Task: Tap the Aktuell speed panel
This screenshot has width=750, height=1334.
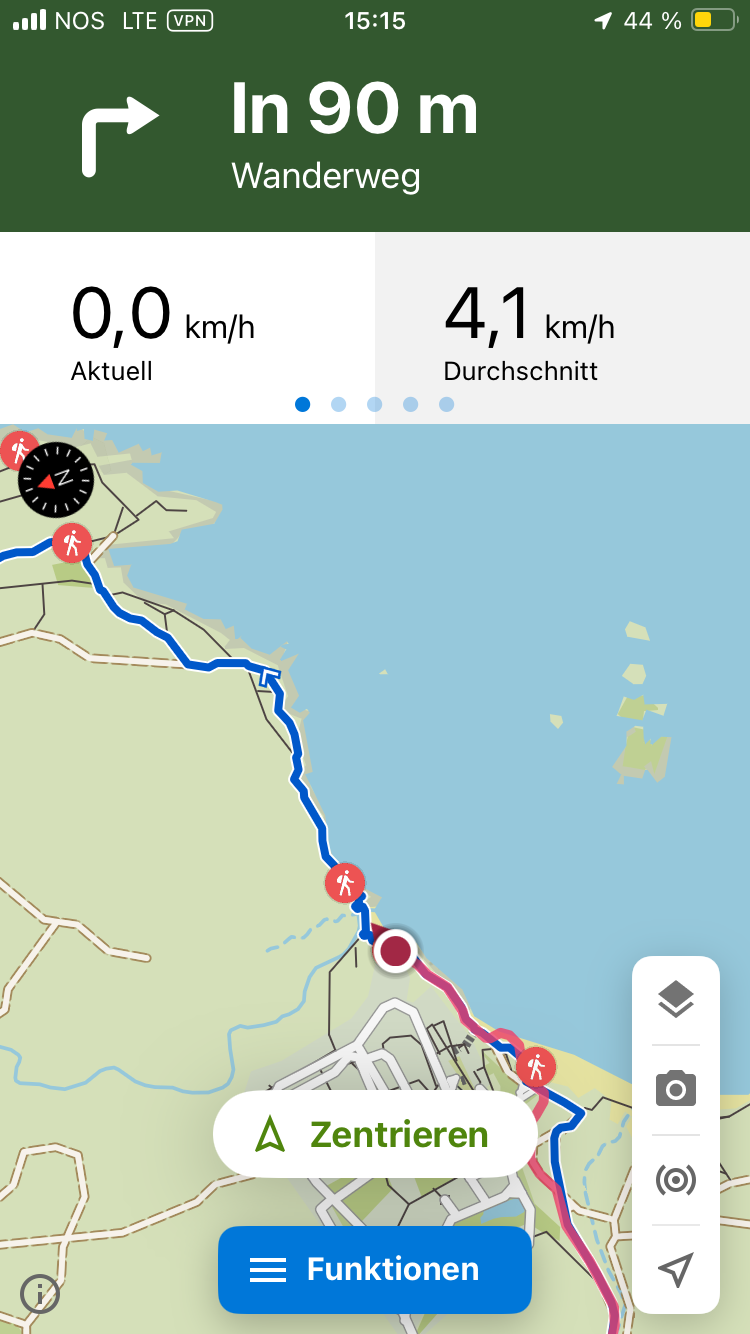Action: pos(187,327)
